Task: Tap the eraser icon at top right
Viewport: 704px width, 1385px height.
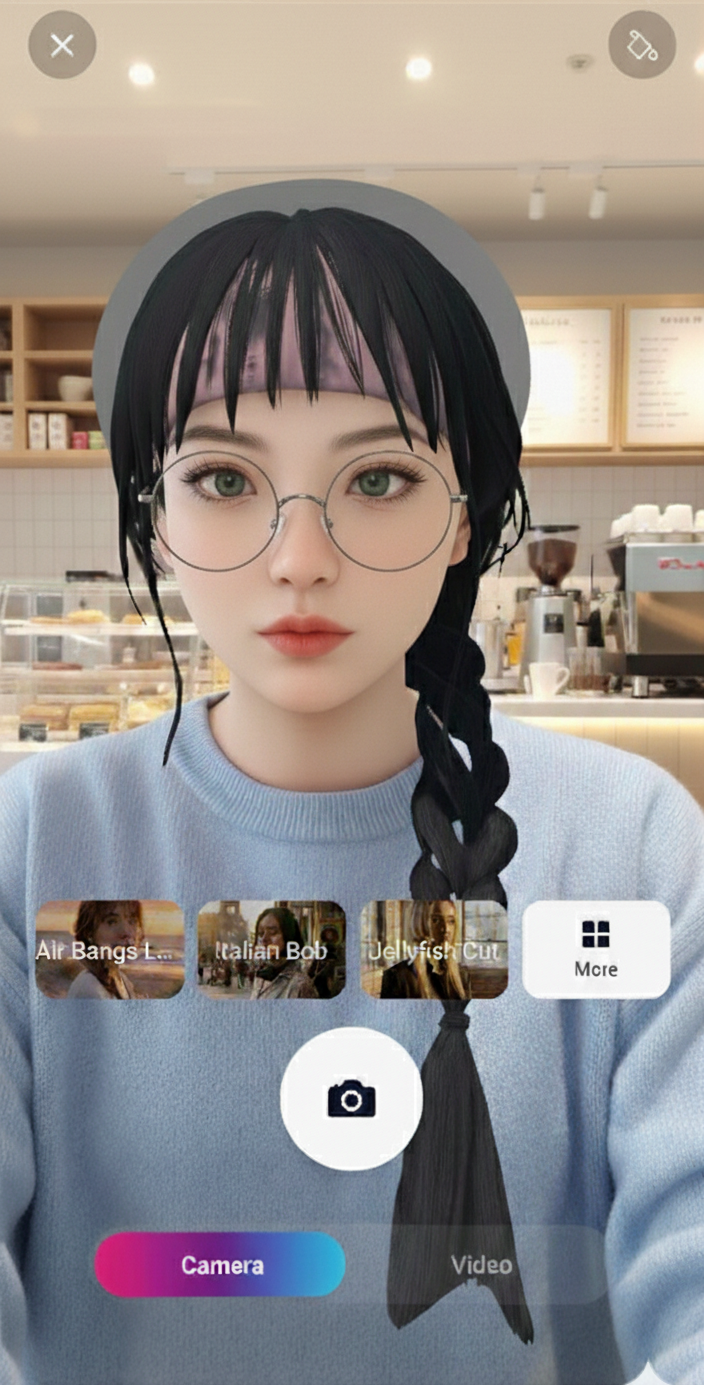Action: 642,45
